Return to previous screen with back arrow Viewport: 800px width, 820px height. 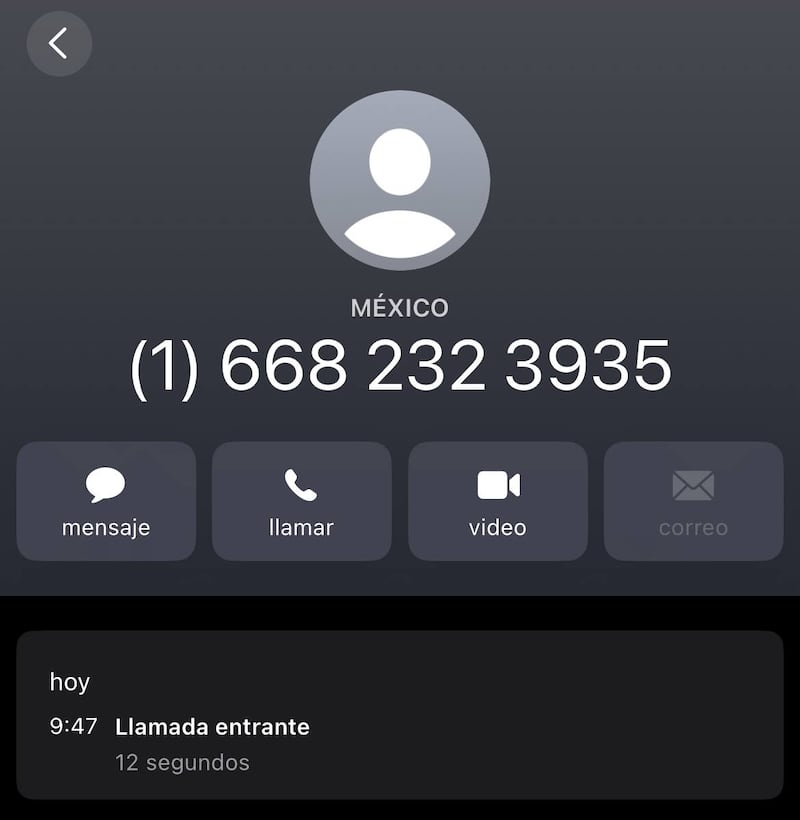pos(60,44)
